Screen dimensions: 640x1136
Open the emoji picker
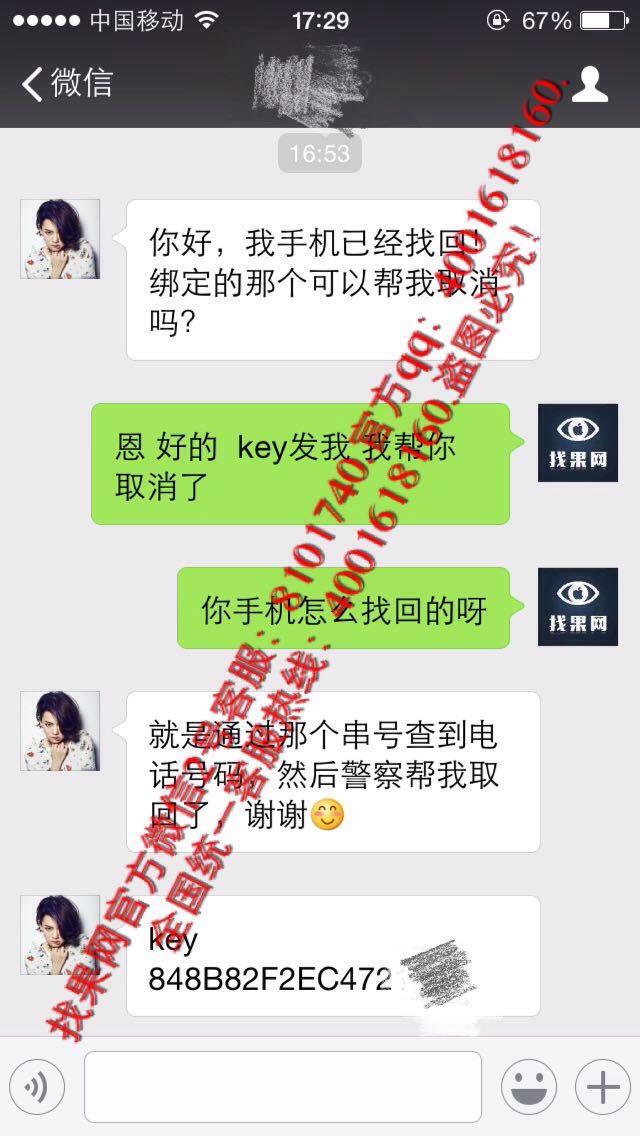point(529,1087)
